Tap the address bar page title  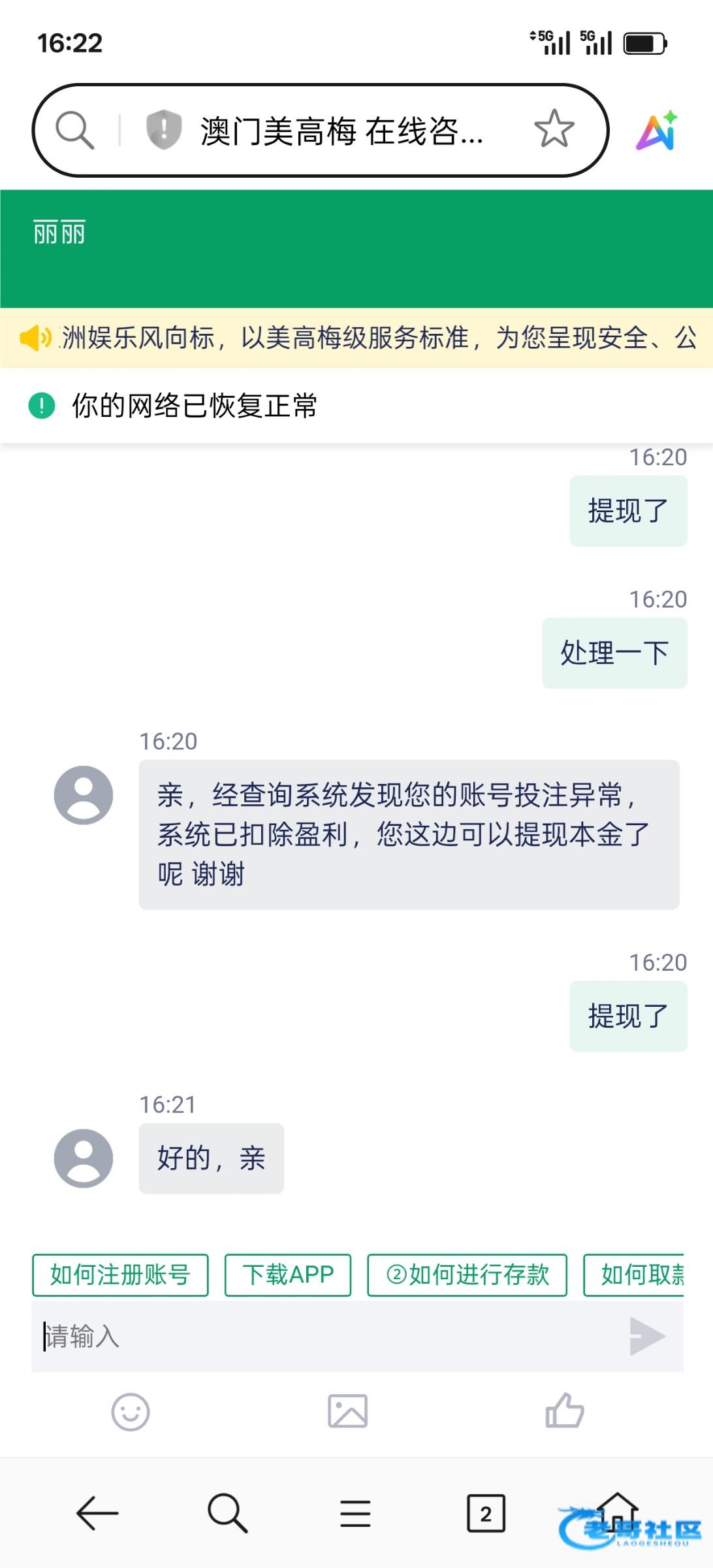pyautogui.click(x=341, y=131)
